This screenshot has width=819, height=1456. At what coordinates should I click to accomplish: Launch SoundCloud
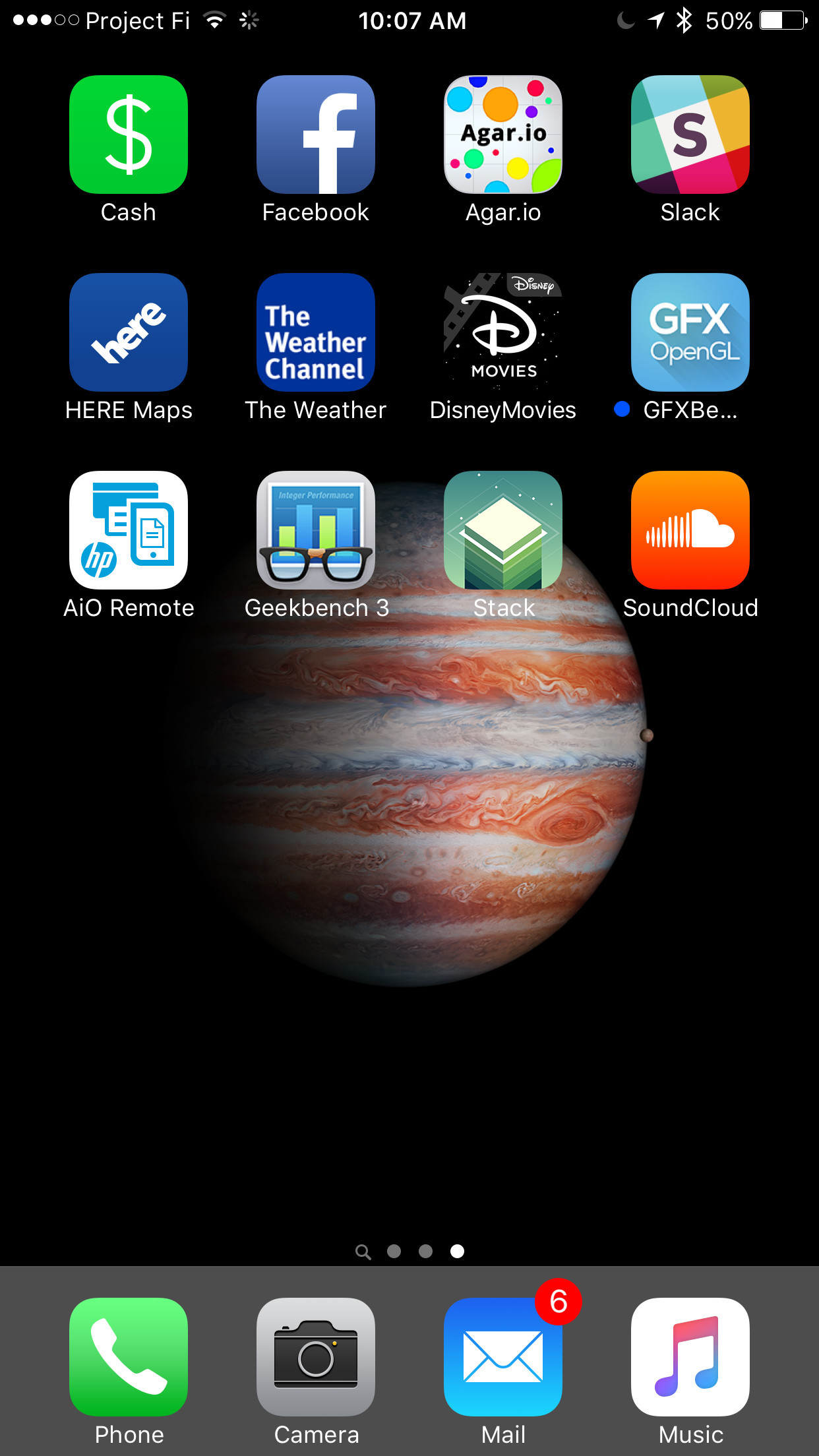[690, 530]
